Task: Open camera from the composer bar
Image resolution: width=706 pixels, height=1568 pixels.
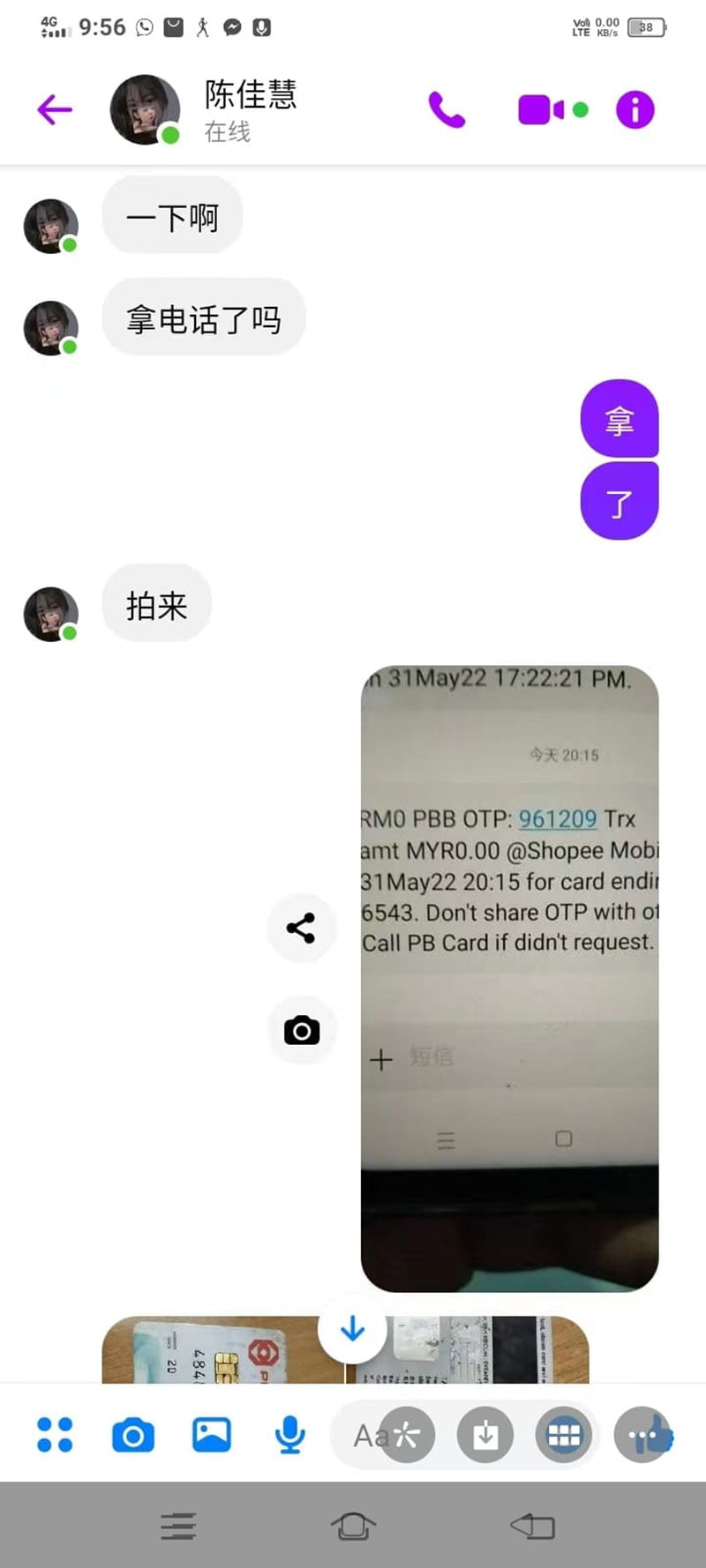Action: [x=133, y=1435]
